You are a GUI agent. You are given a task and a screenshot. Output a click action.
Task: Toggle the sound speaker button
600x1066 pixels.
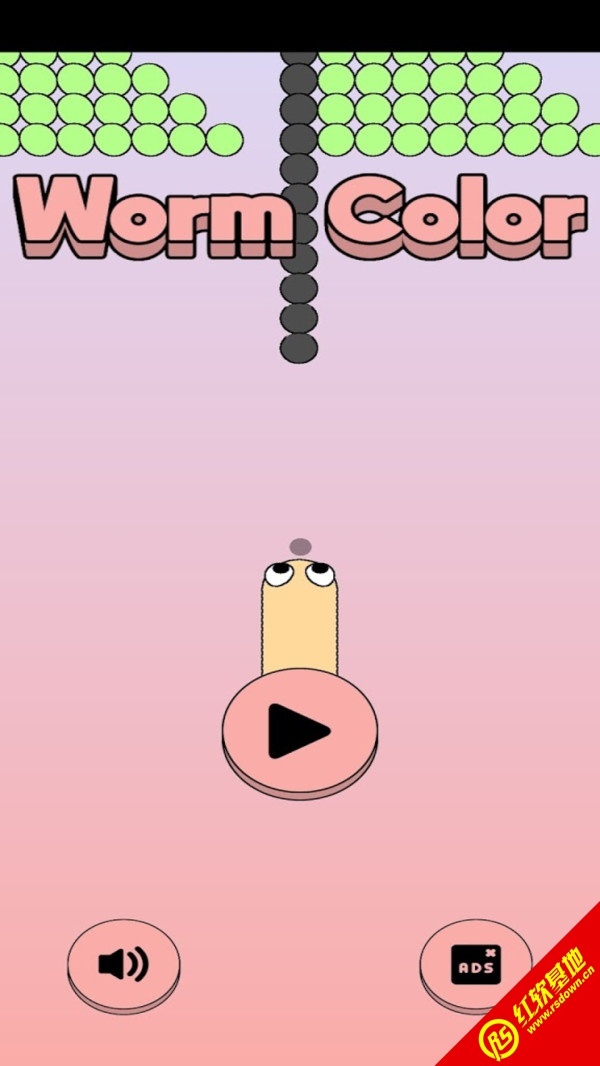click(123, 964)
